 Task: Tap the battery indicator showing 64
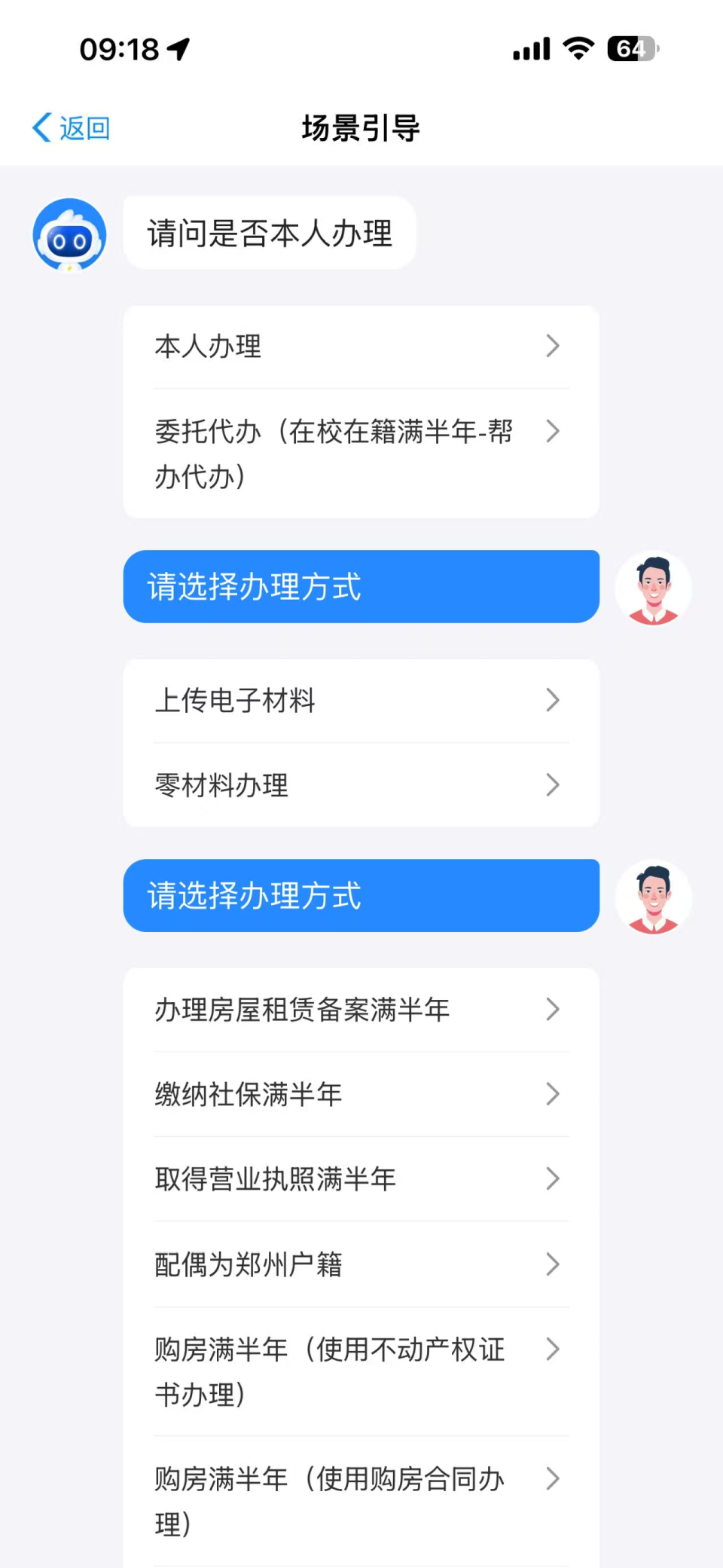[631, 47]
